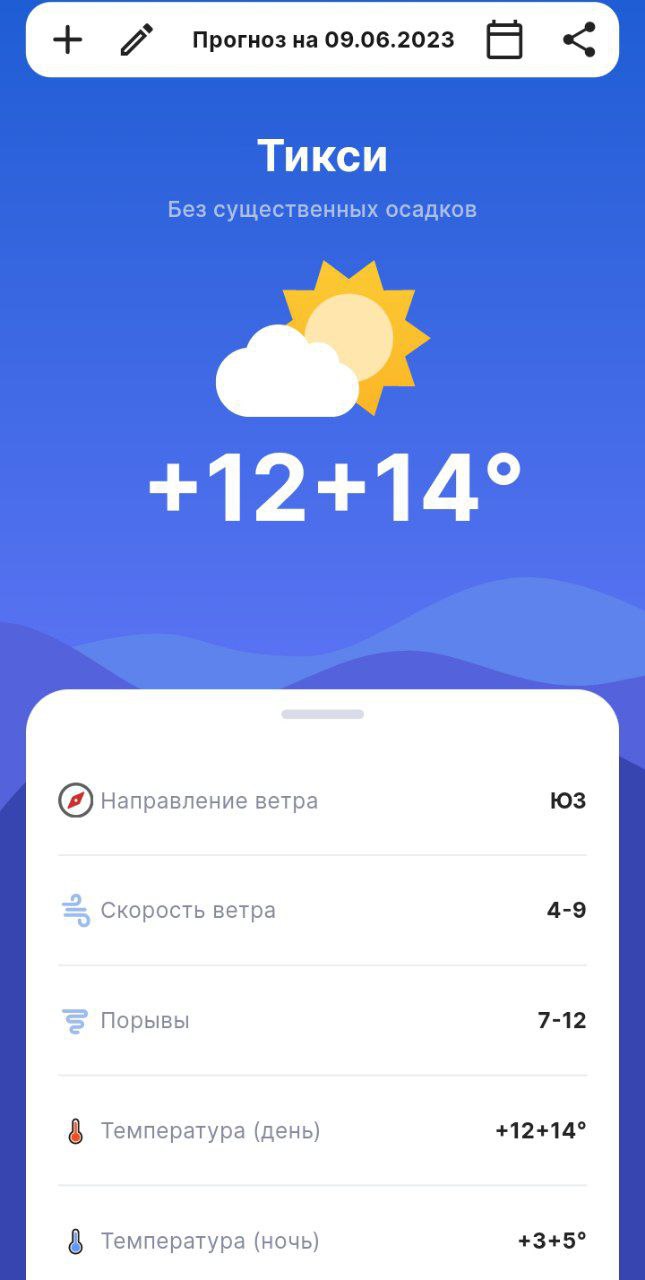Open the calendar date picker

click(x=504, y=40)
